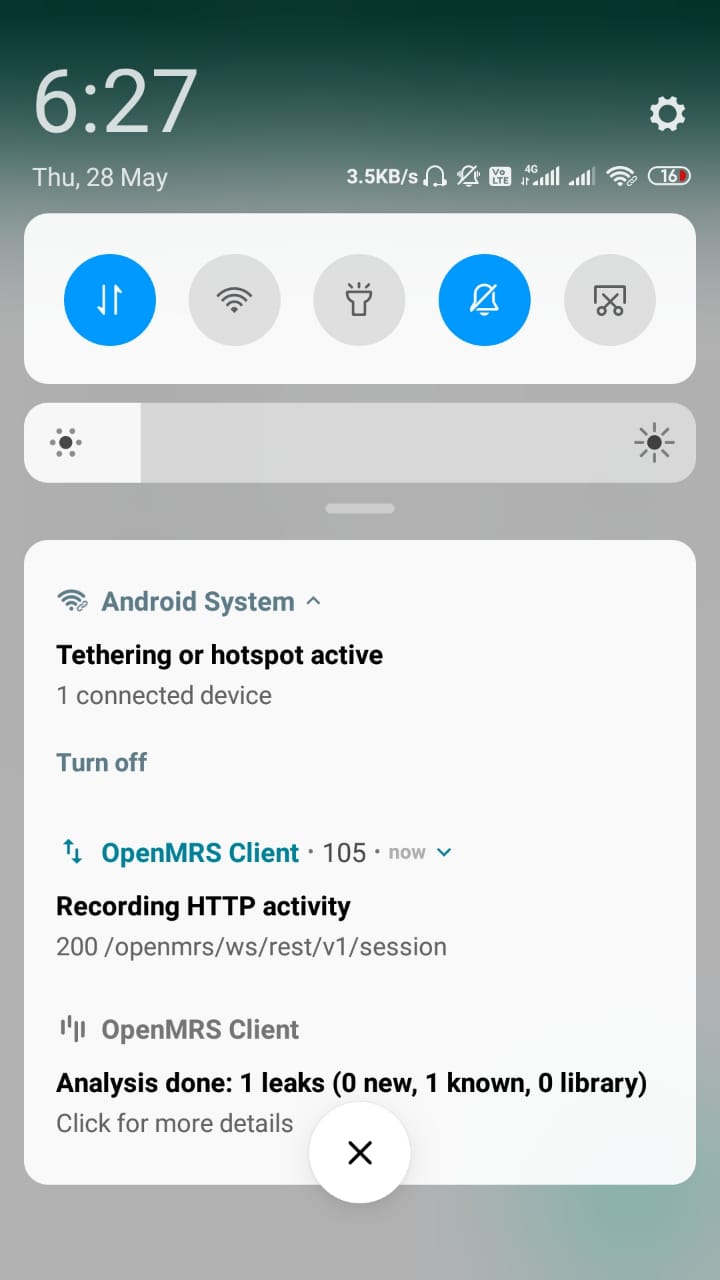This screenshot has height=1280, width=720.
Task: Open the Recording HTTP activity notification
Action: pyautogui.click(x=250, y=926)
